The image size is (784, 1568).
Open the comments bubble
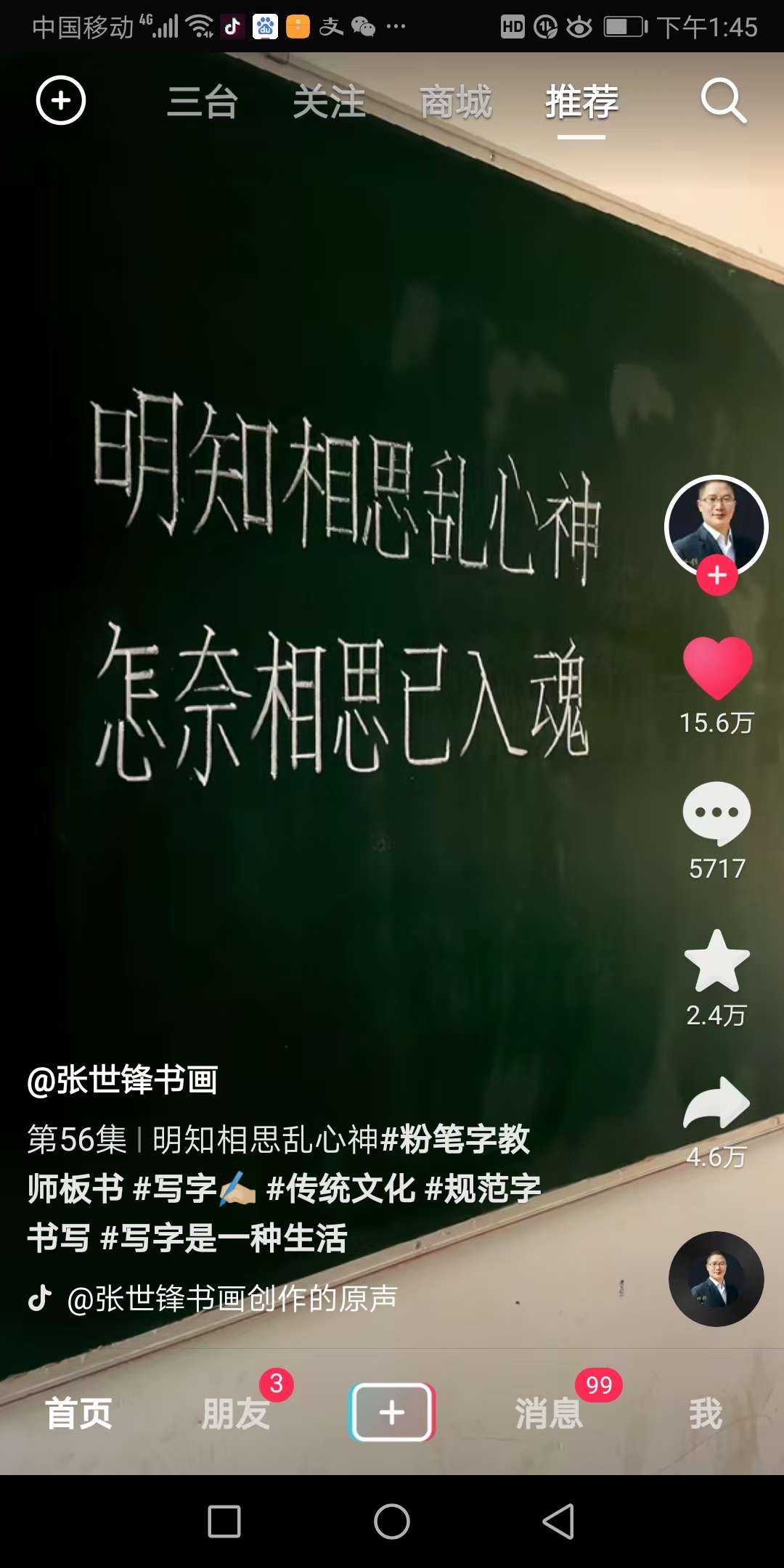(x=717, y=813)
